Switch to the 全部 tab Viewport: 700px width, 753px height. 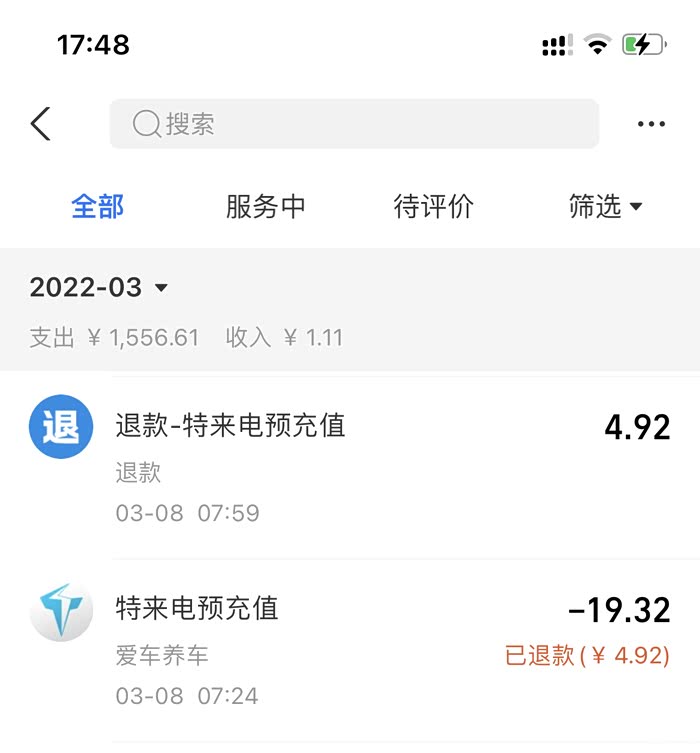tap(98, 207)
